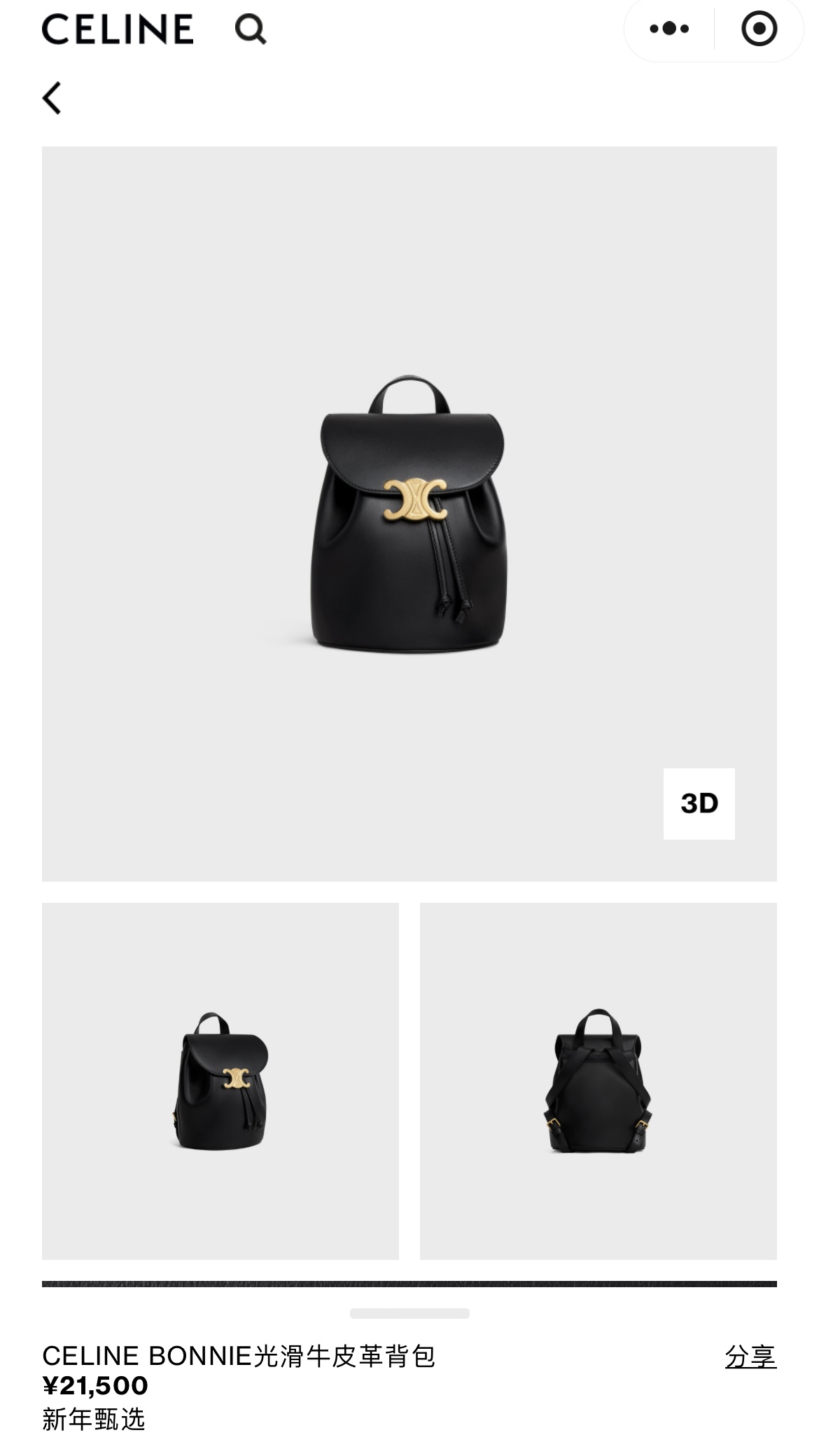Image resolution: width=819 pixels, height=1456 pixels.
Task: Tap the product details sheet handle
Action: pyautogui.click(x=409, y=1313)
